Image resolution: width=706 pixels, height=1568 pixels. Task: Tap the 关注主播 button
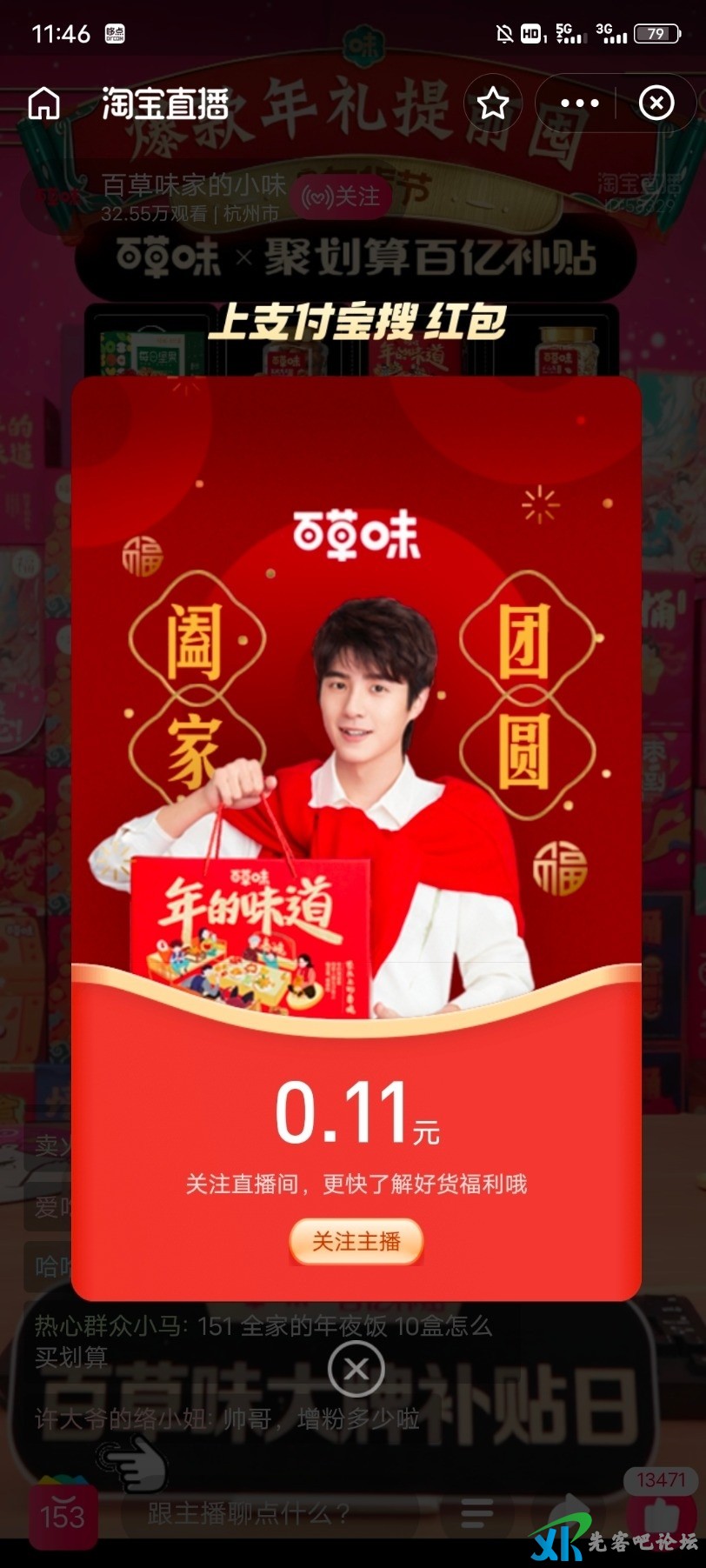[356, 1241]
